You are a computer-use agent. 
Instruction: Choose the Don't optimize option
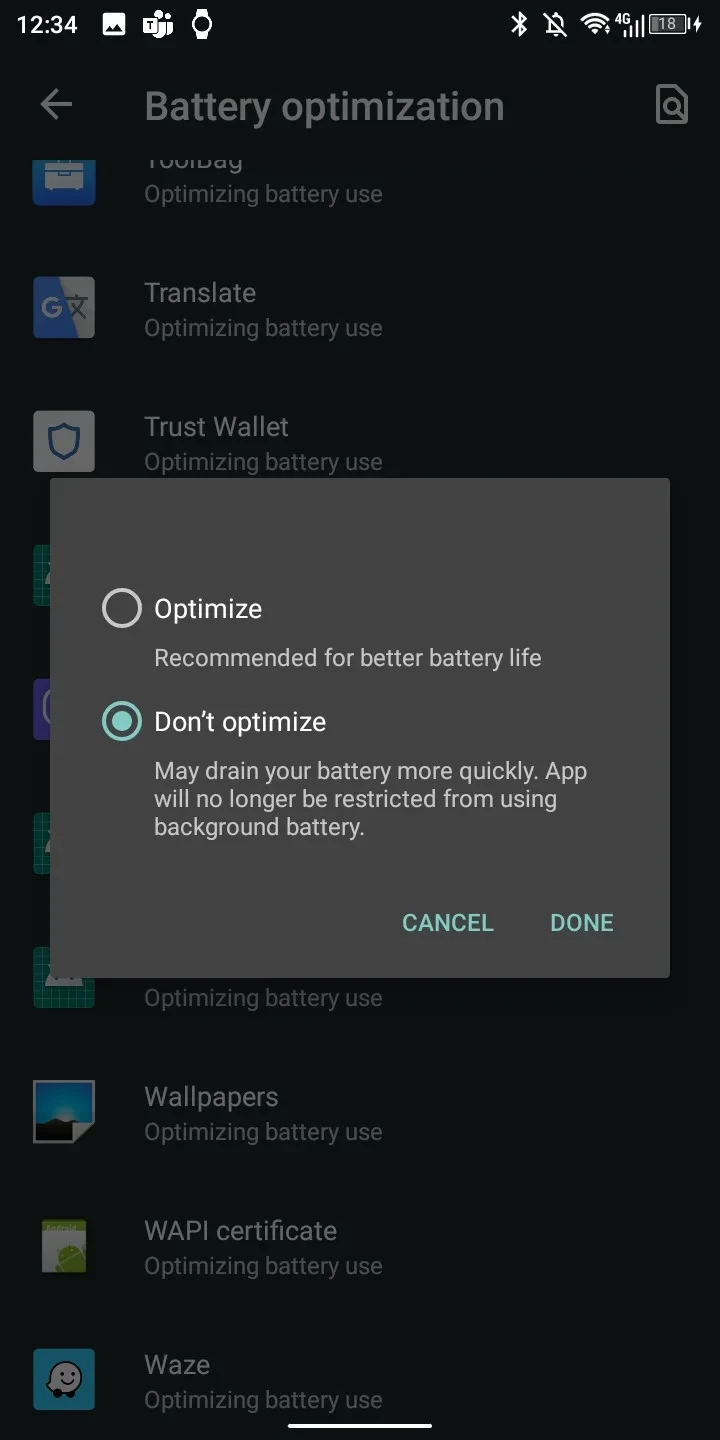point(122,721)
